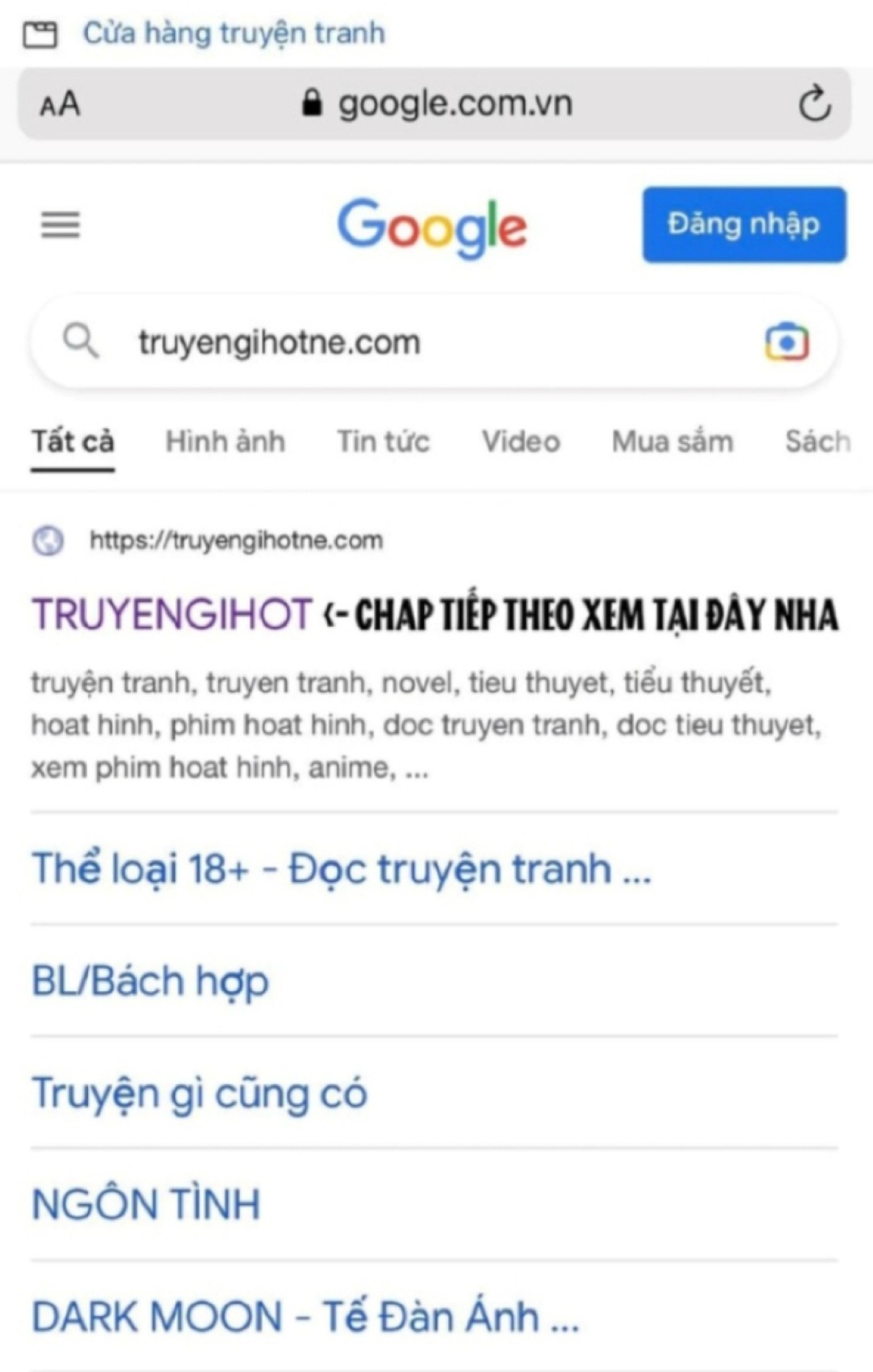This screenshot has width=873, height=1372.
Task: Tap the Đăng nhập button
Action: pyautogui.click(x=744, y=224)
